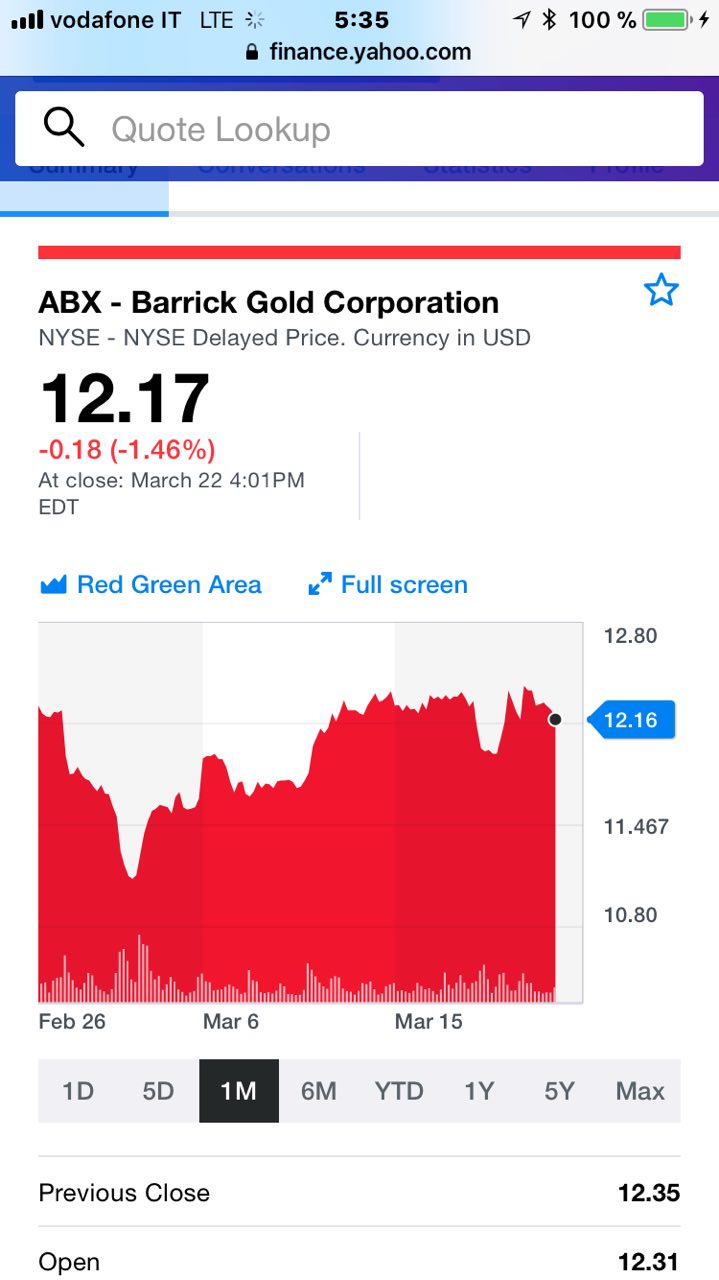
Task: Show the 6M price history
Action: point(319,1091)
